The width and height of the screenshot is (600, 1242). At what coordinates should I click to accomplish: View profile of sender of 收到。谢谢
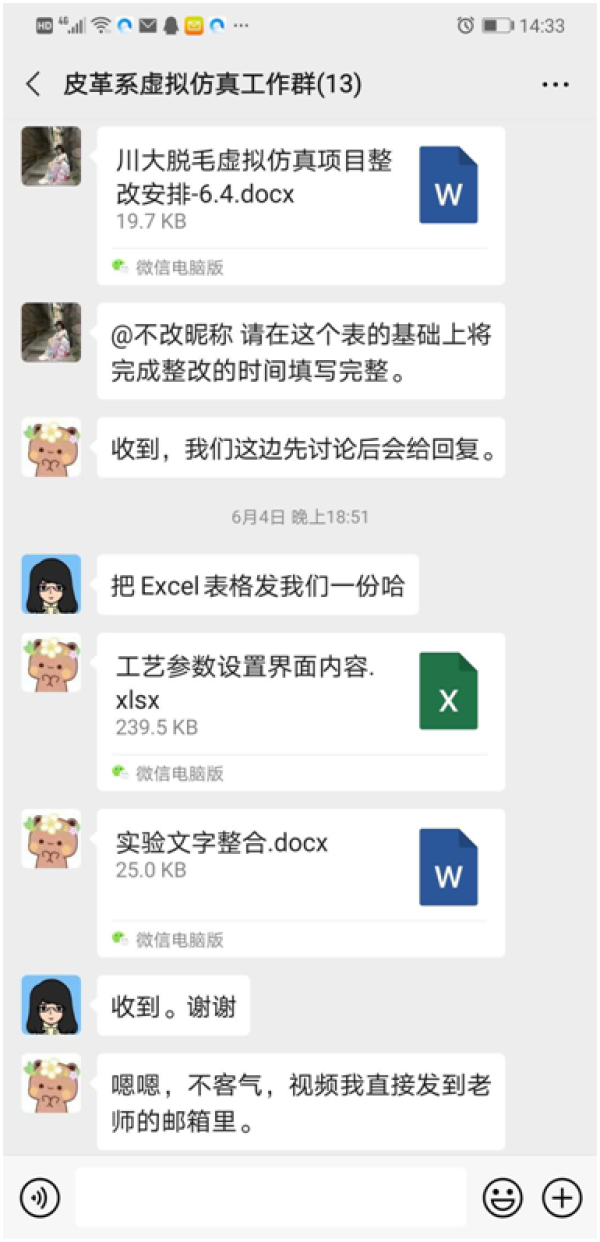[x=51, y=1005]
